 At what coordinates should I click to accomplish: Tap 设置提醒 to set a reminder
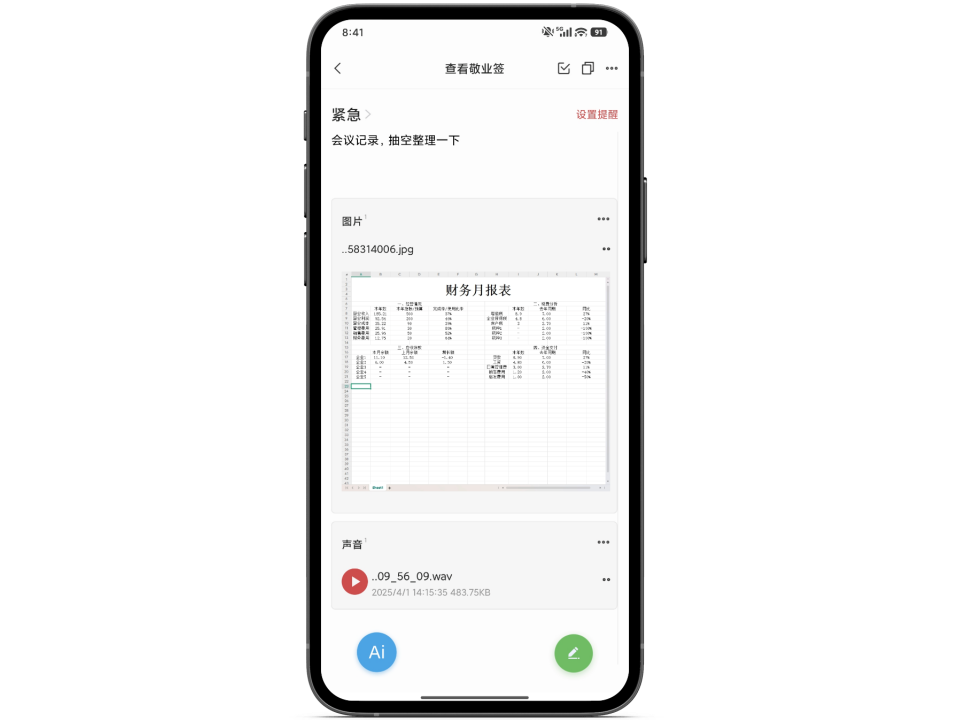(597, 114)
